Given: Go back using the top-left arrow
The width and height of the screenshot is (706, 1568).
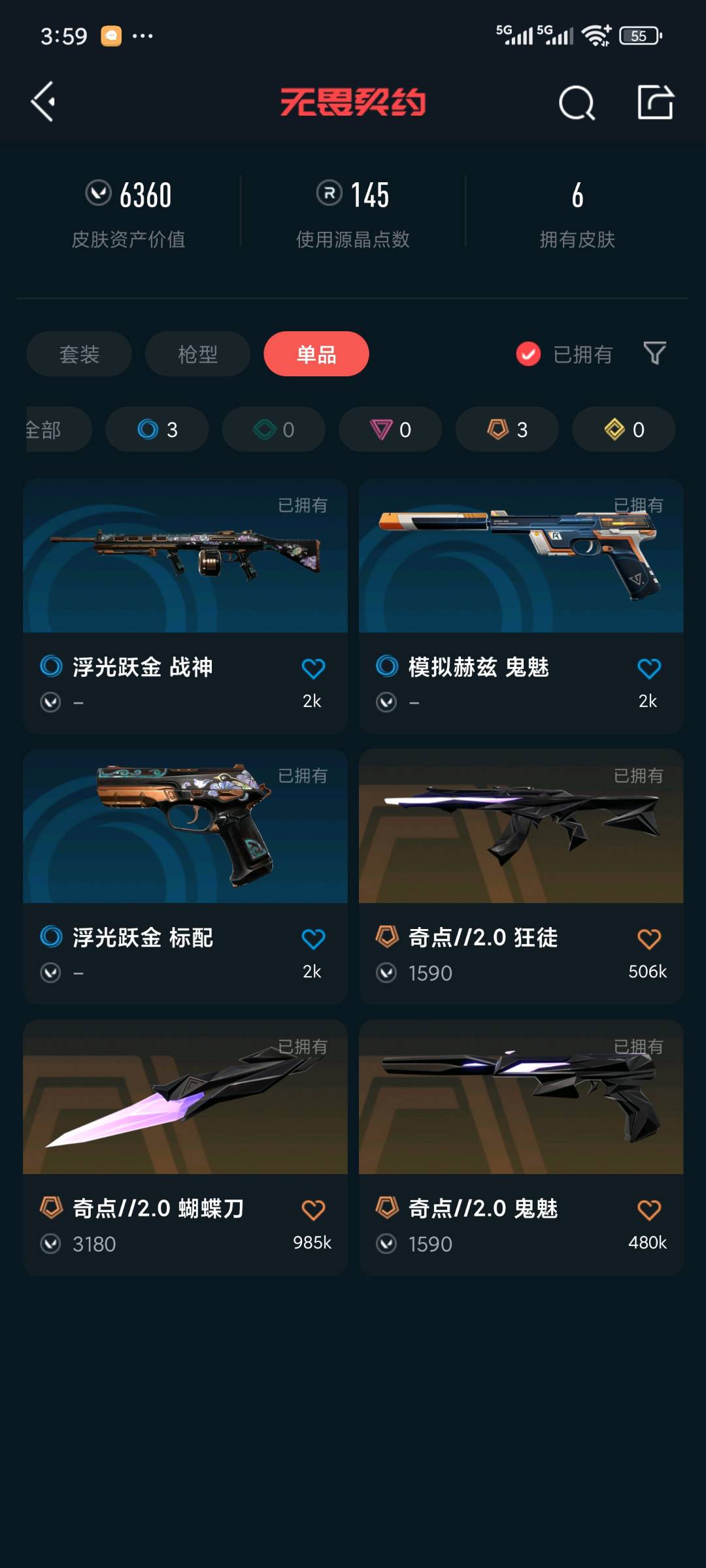Looking at the screenshot, I should (43, 101).
